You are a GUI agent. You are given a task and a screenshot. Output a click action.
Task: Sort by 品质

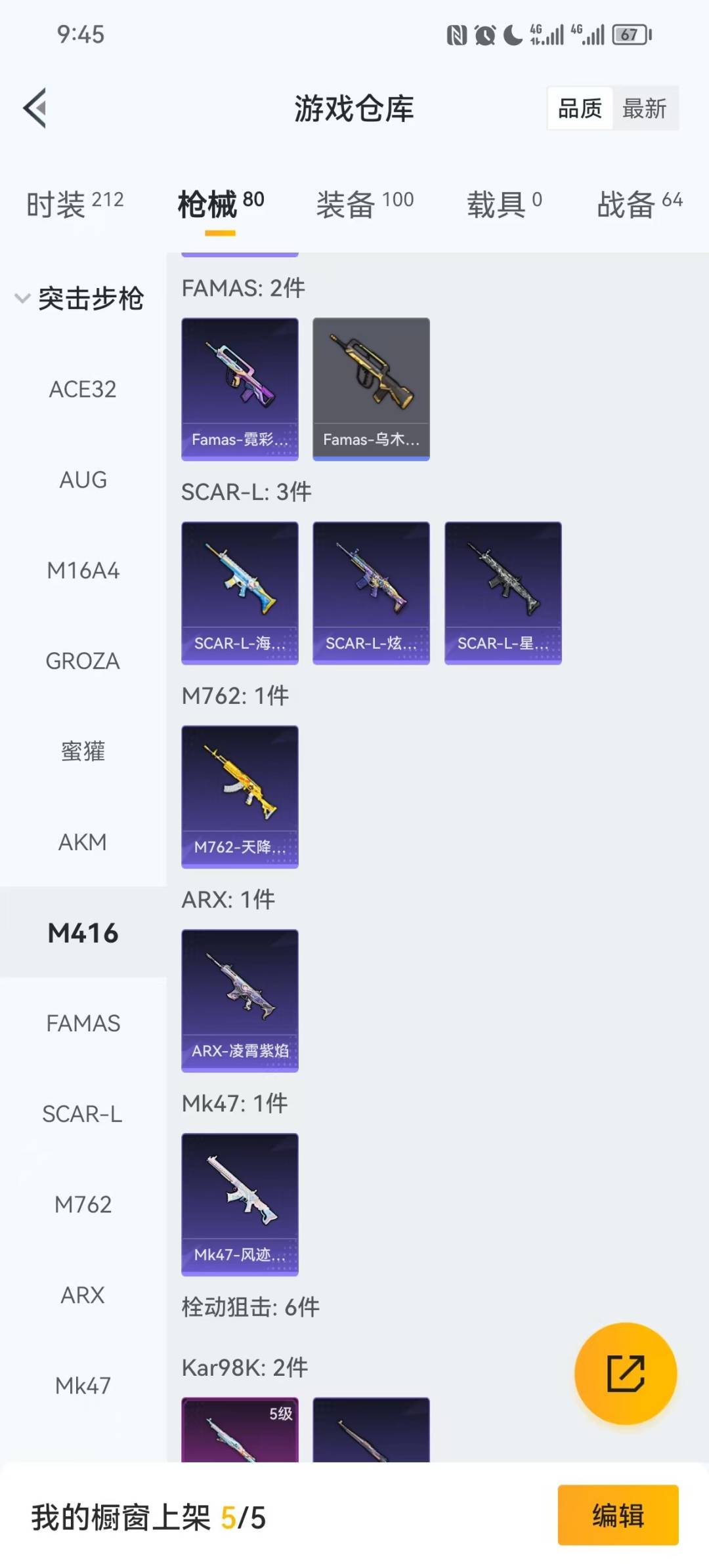pyautogui.click(x=580, y=108)
